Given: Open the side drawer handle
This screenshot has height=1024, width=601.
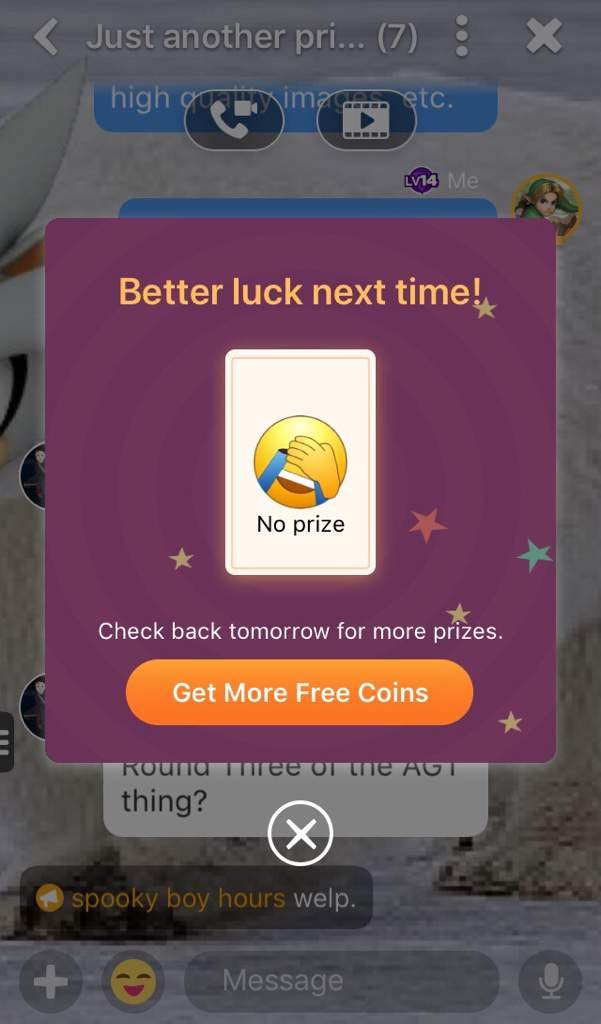Looking at the screenshot, I should coord(6,742).
